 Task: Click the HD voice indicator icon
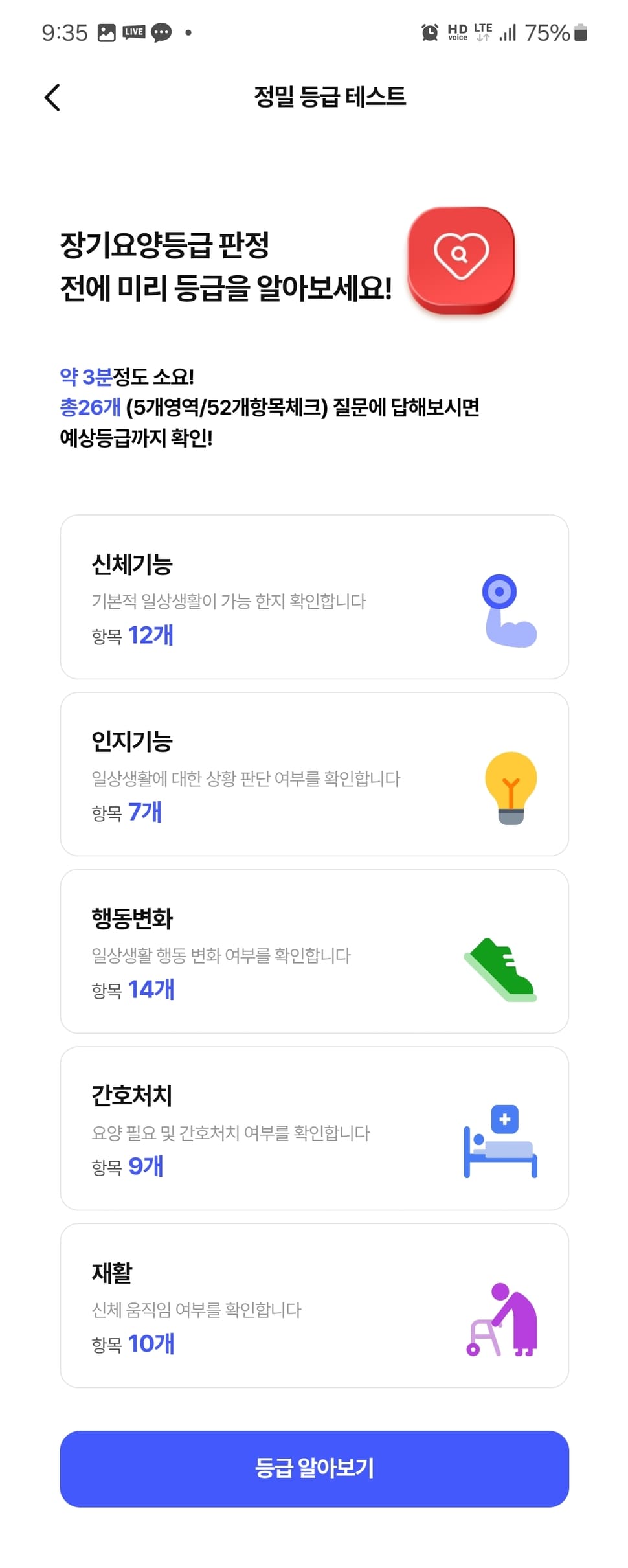click(457, 31)
